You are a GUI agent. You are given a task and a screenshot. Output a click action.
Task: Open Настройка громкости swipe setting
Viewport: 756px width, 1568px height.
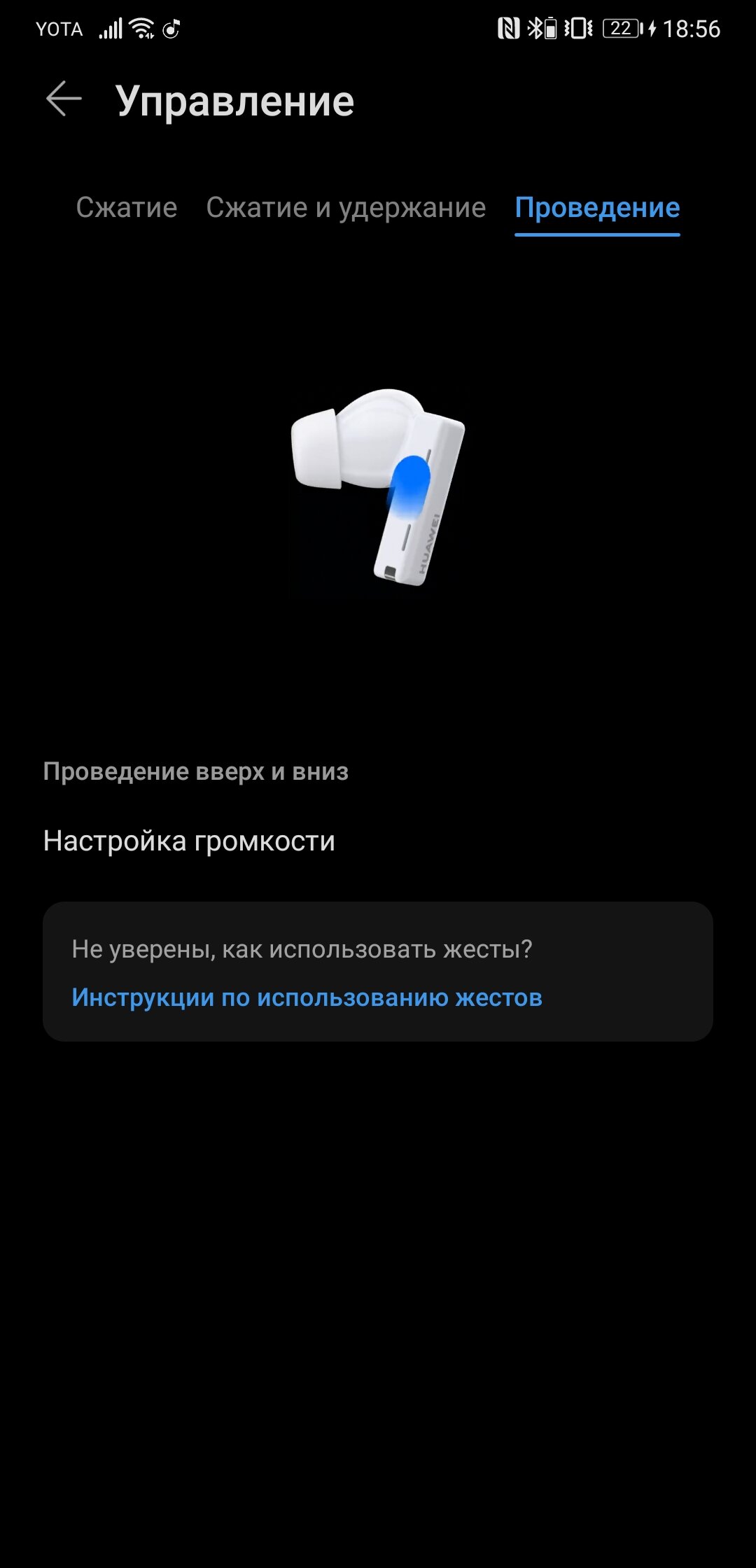click(x=378, y=841)
